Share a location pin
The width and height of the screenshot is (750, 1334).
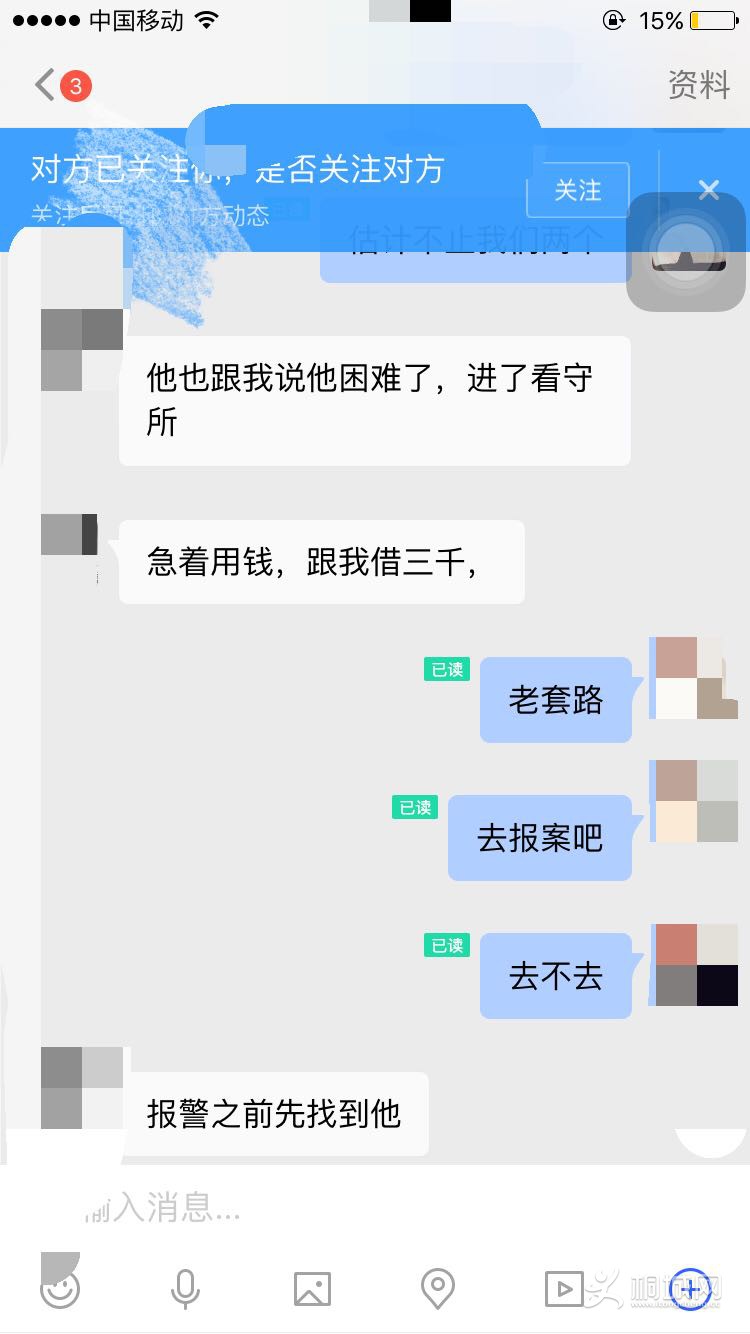[438, 1288]
